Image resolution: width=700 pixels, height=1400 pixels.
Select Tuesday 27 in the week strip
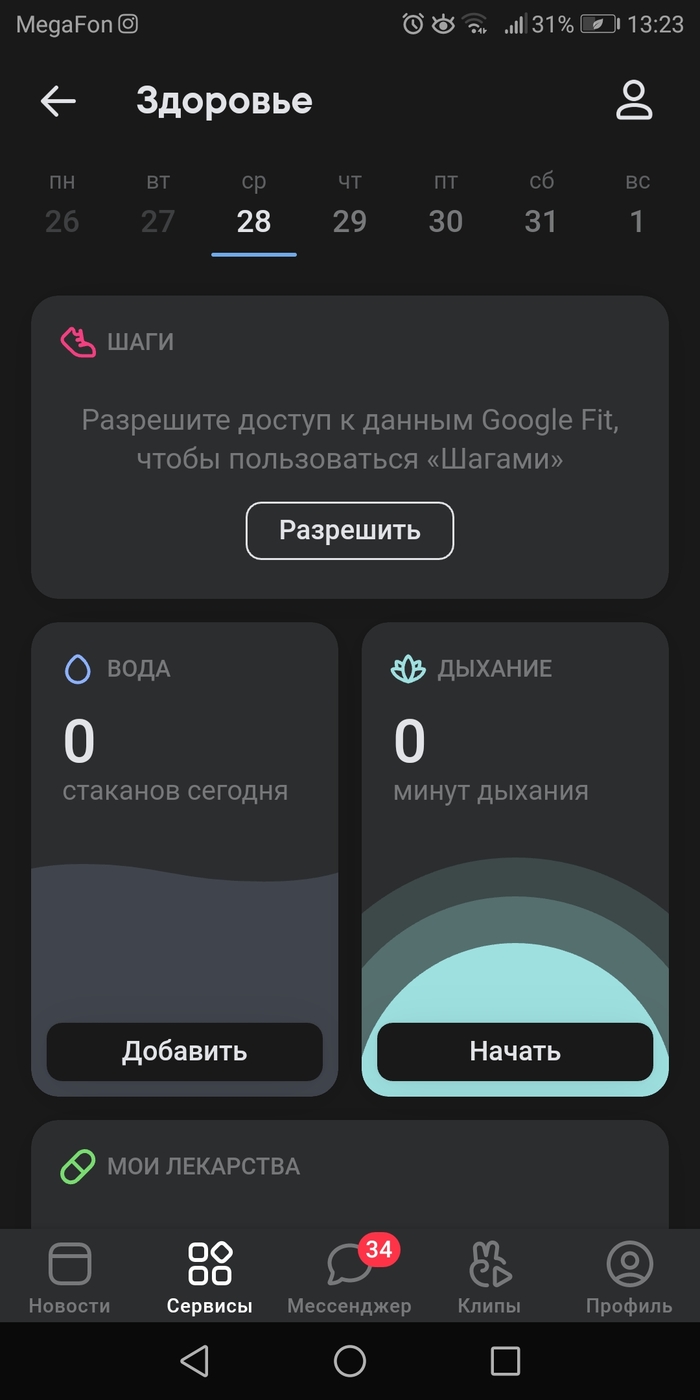158,205
